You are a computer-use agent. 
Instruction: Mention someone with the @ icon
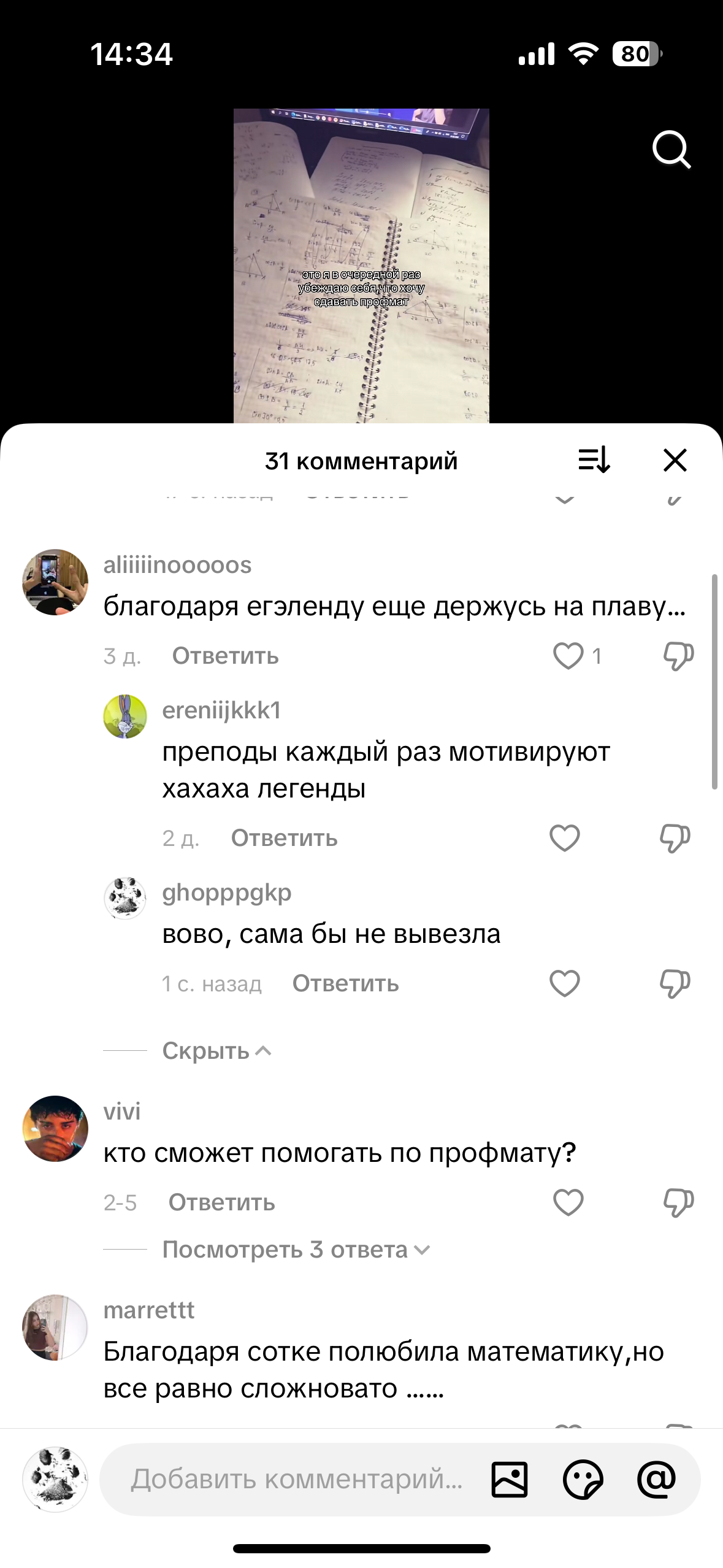[656, 1479]
